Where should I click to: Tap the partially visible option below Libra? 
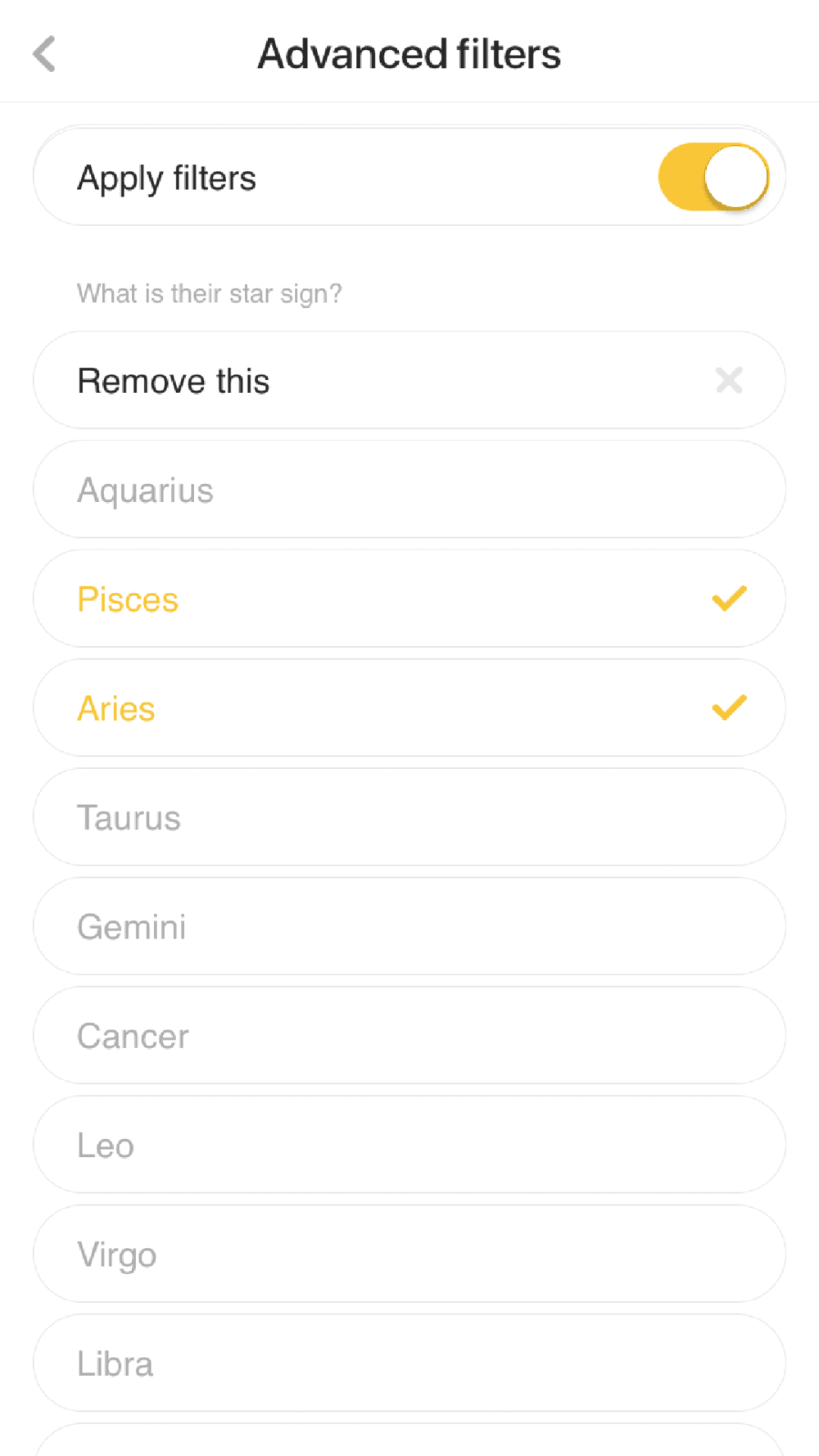click(409, 1445)
